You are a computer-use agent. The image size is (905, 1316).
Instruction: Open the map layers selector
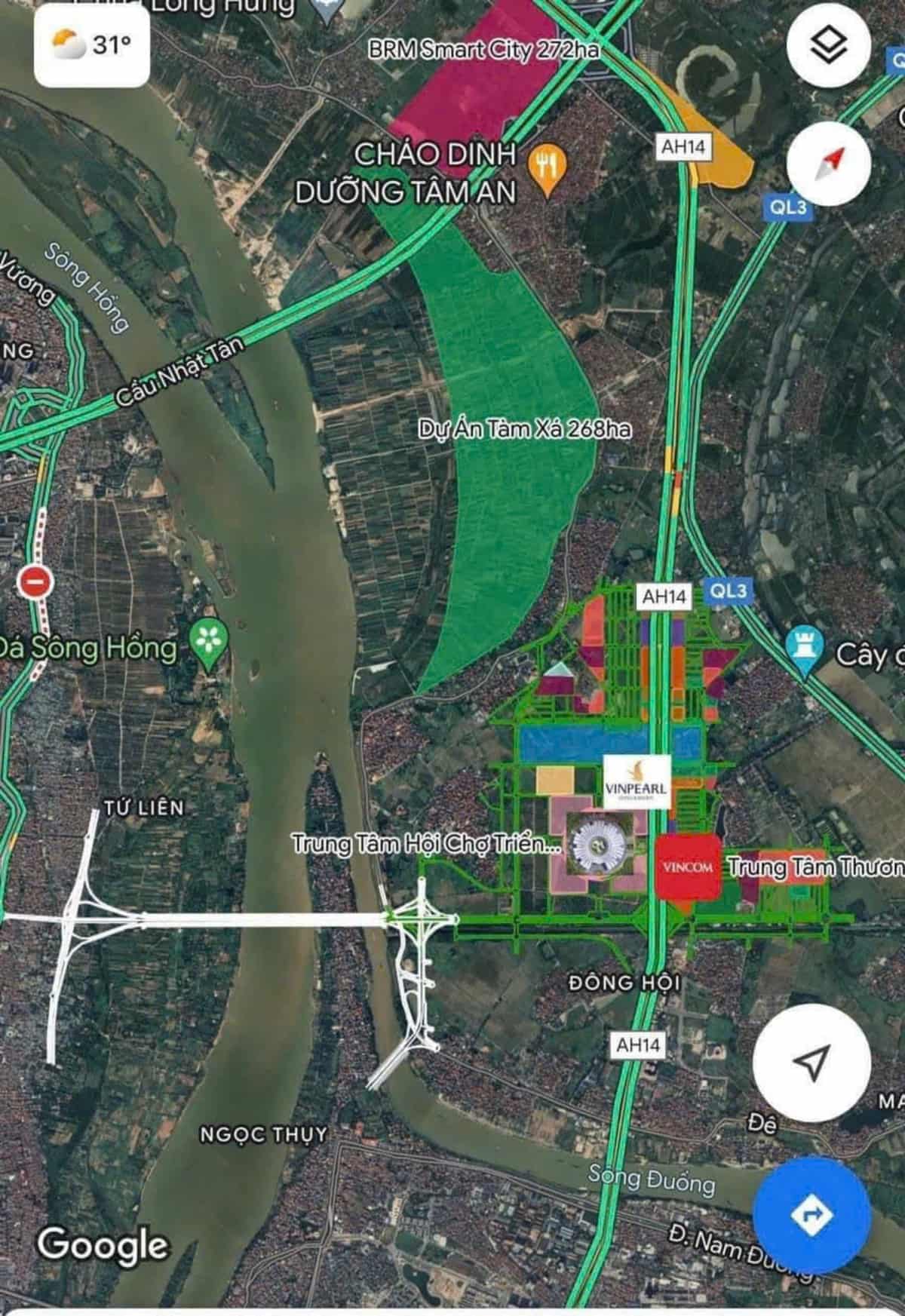pos(829,47)
